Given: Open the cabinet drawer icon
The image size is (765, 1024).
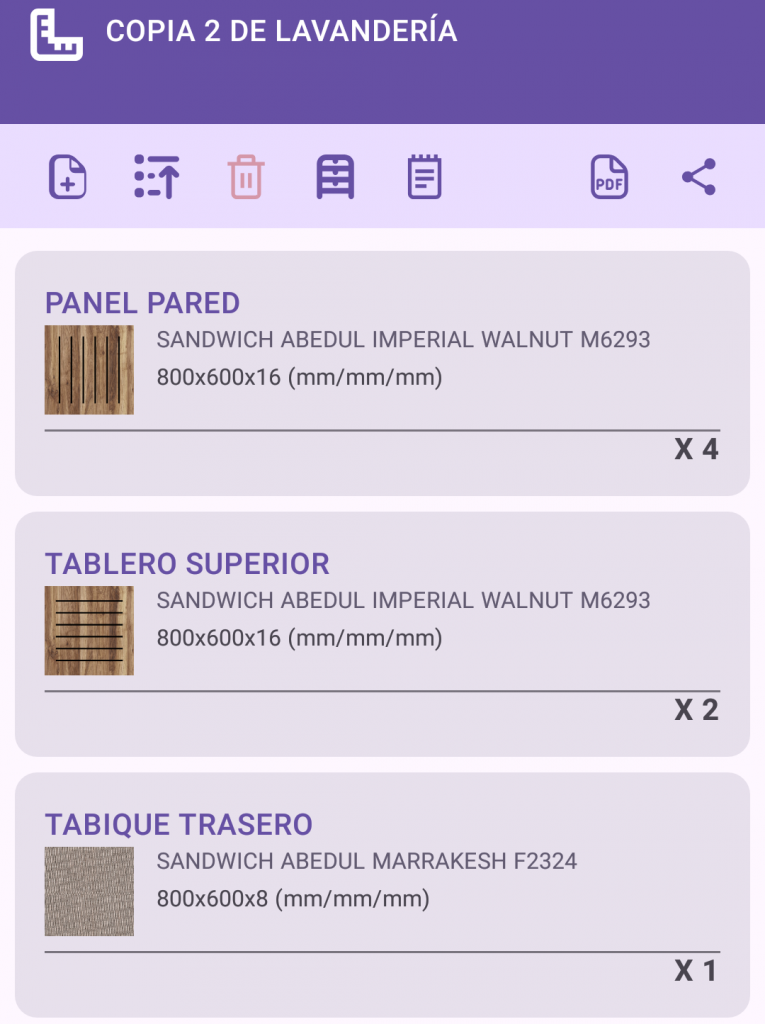Looking at the screenshot, I should 335,178.
